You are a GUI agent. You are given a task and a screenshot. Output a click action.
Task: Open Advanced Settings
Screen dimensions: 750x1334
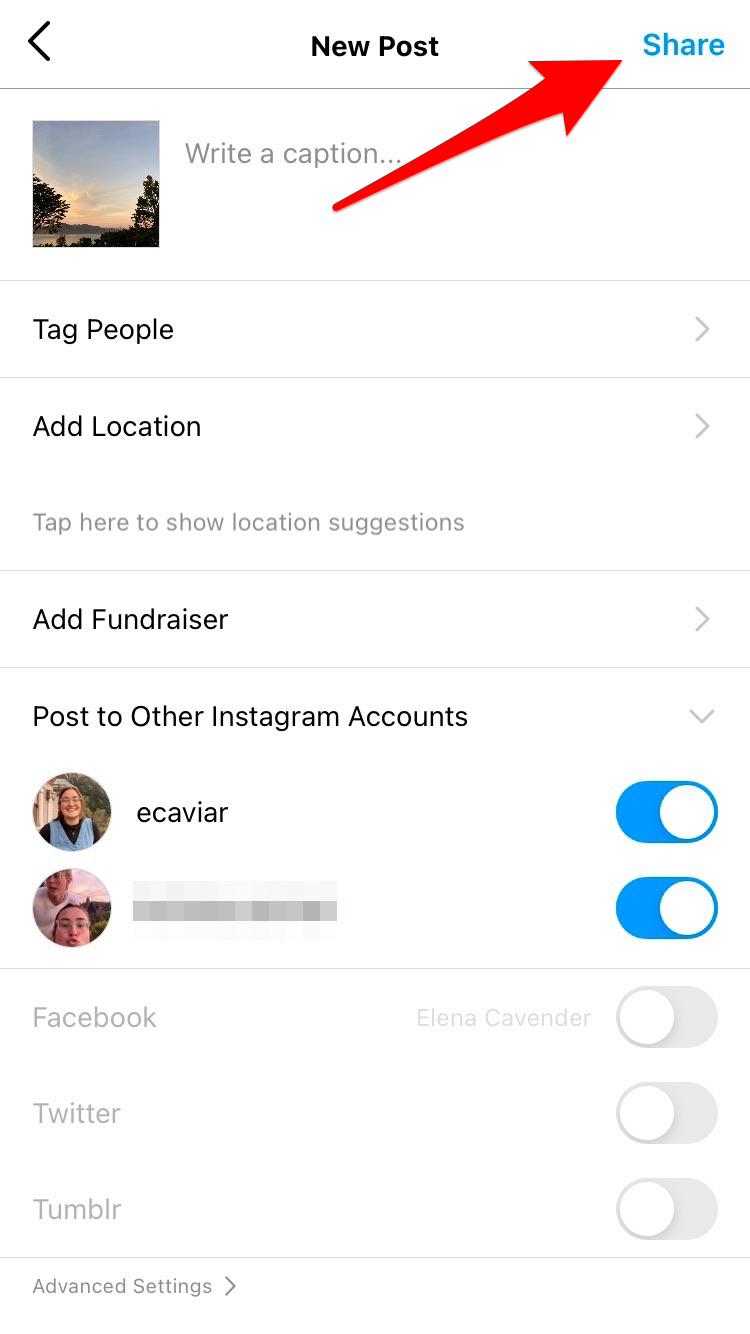tap(134, 1286)
